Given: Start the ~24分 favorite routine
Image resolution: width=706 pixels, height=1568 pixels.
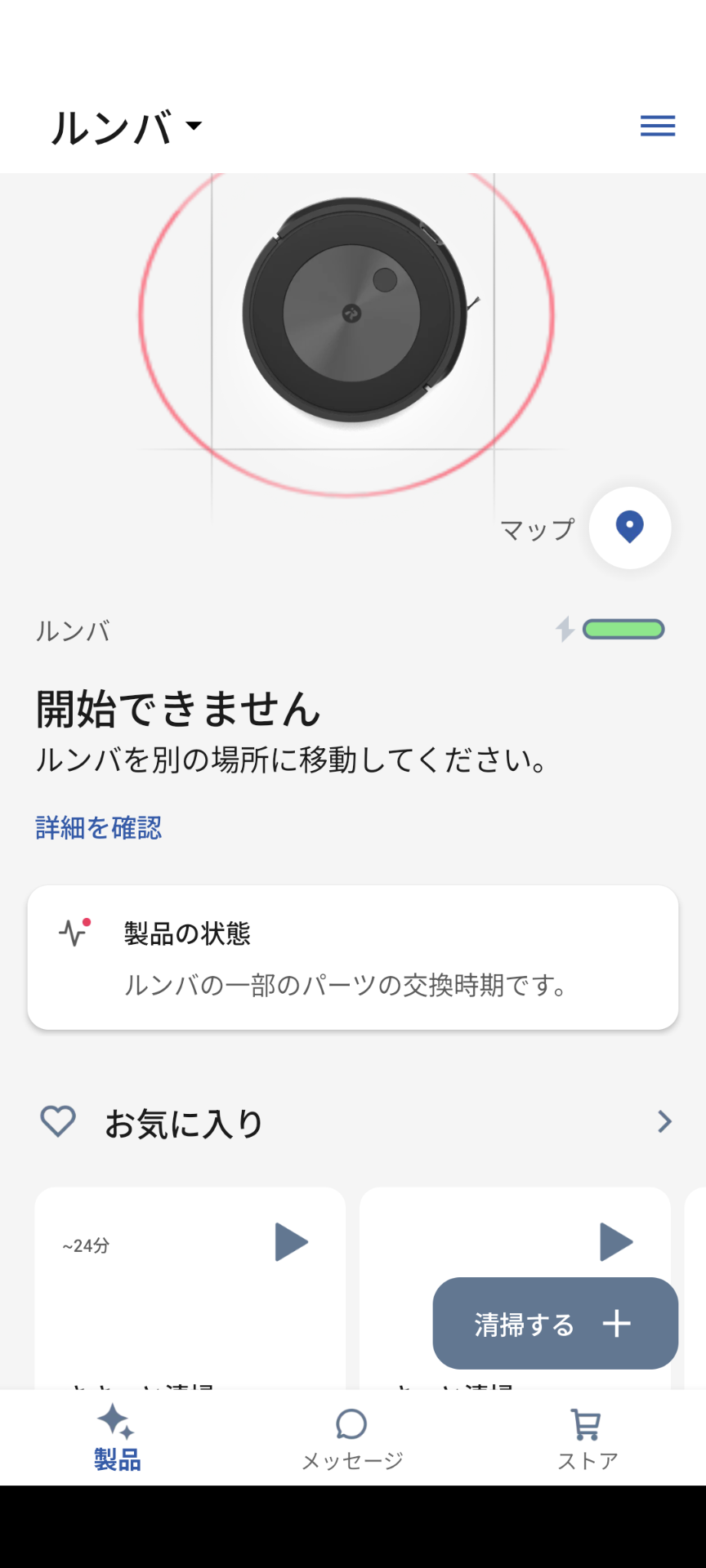Looking at the screenshot, I should (x=291, y=1242).
